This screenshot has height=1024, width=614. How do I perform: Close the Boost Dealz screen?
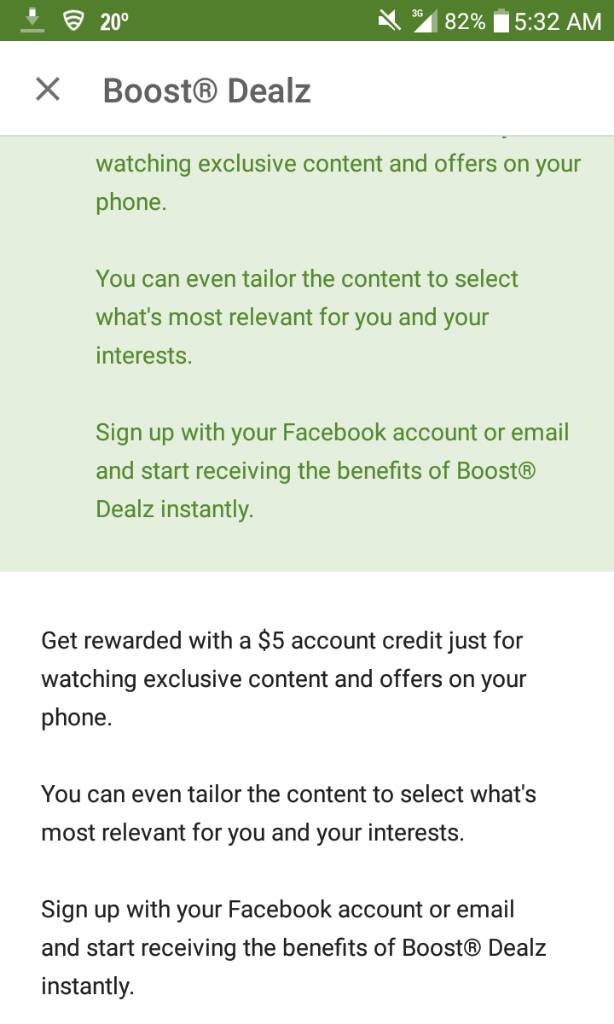[x=48, y=89]
